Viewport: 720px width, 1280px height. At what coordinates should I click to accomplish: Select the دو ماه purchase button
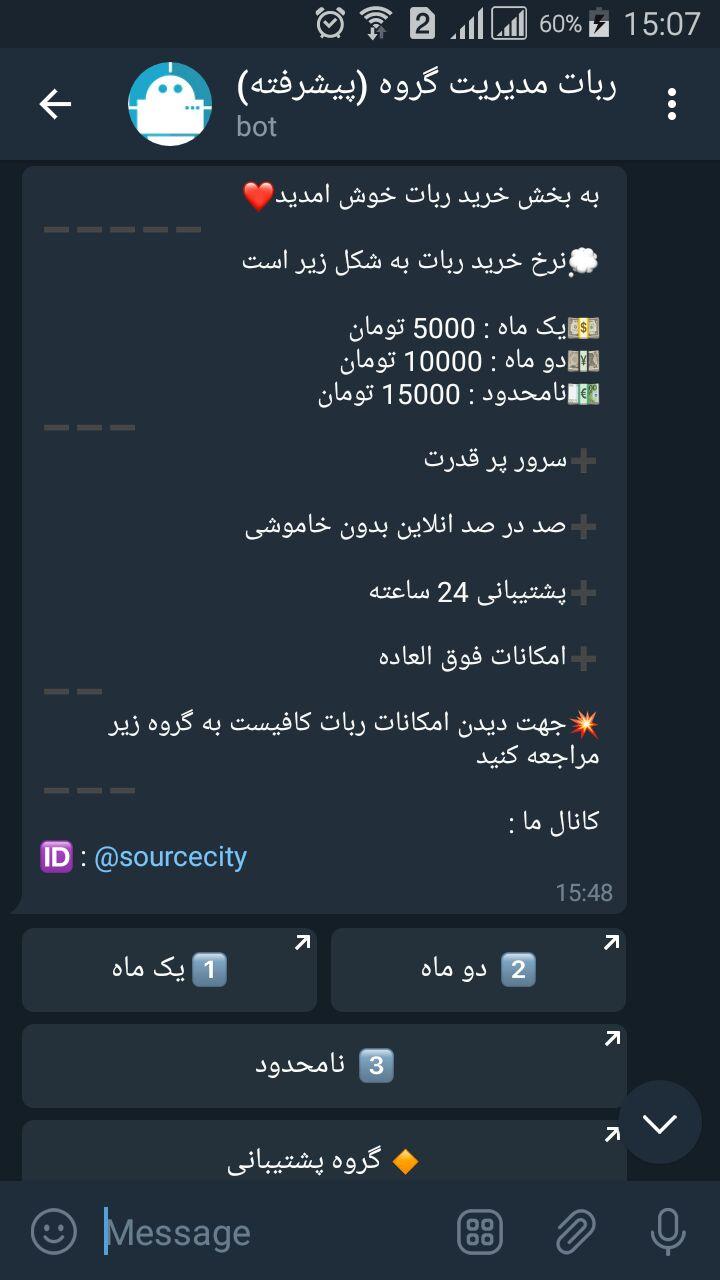pyautogui.click(x=478, y=969)
